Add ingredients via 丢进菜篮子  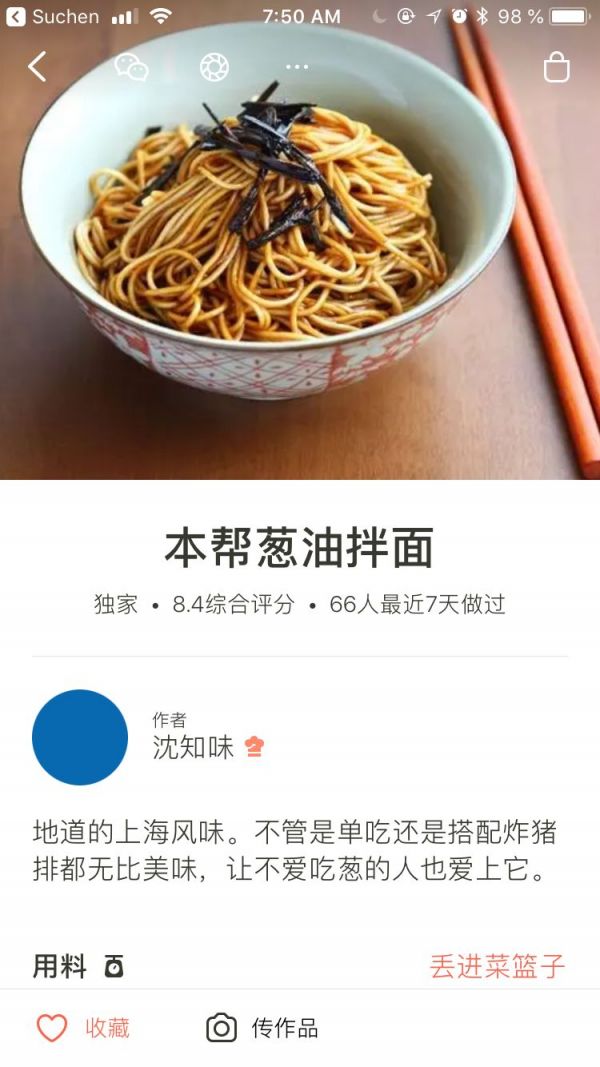click(497, 966)
